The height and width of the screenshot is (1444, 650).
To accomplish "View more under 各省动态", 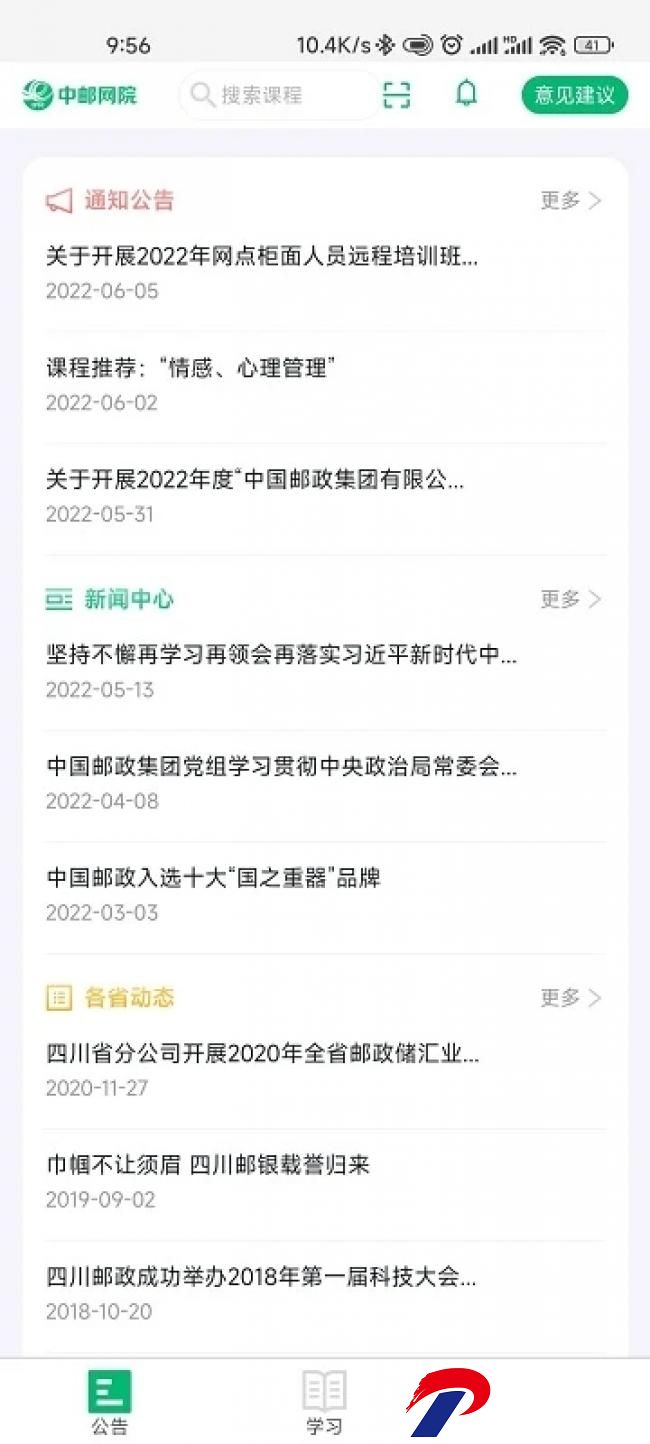I will pos(572,997).
